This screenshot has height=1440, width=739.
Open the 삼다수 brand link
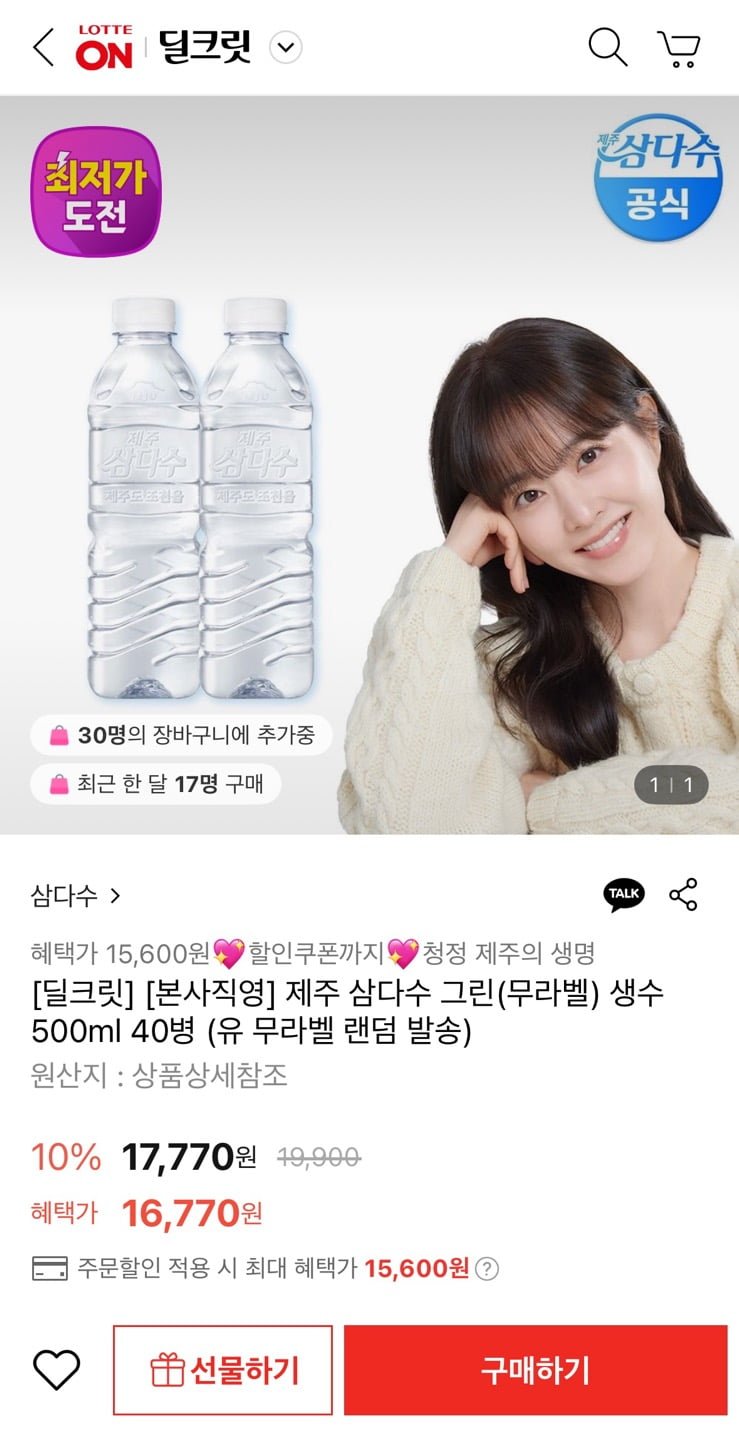coord(75,895)
